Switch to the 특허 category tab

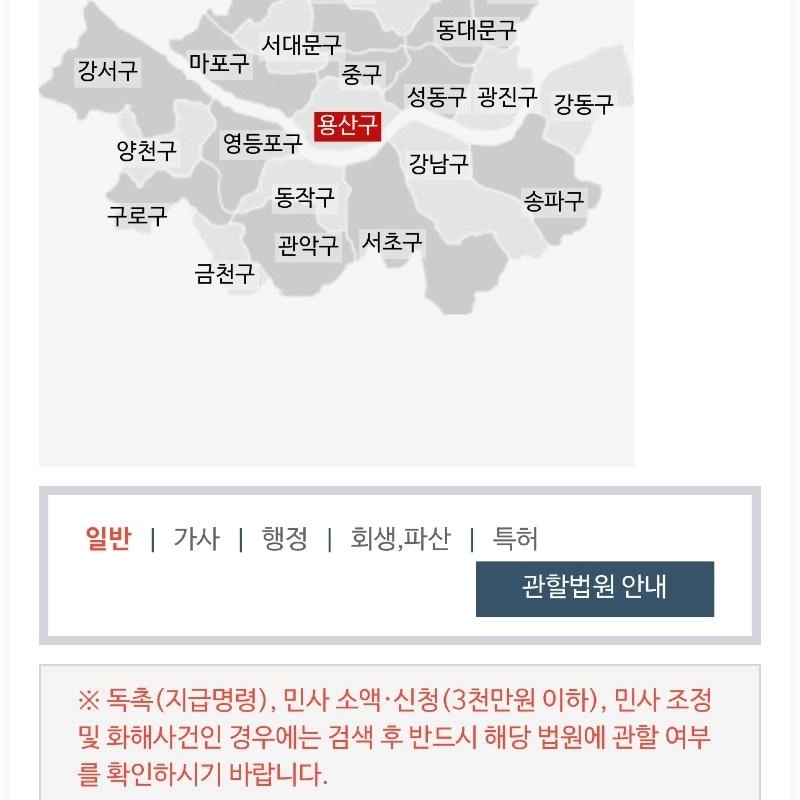point(515,539)
